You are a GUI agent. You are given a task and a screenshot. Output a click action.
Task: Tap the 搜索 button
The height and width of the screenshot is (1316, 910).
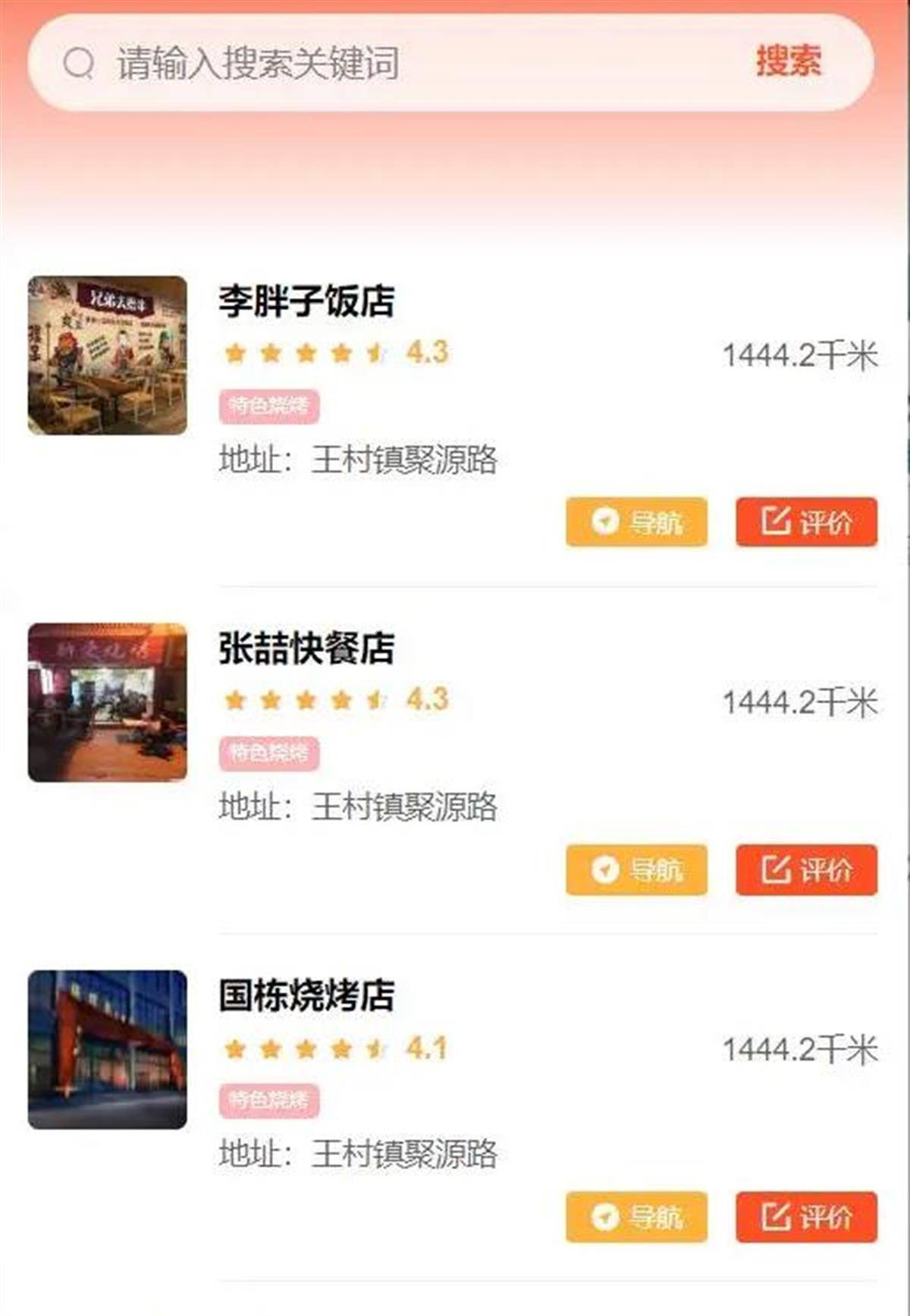point(788,61)
